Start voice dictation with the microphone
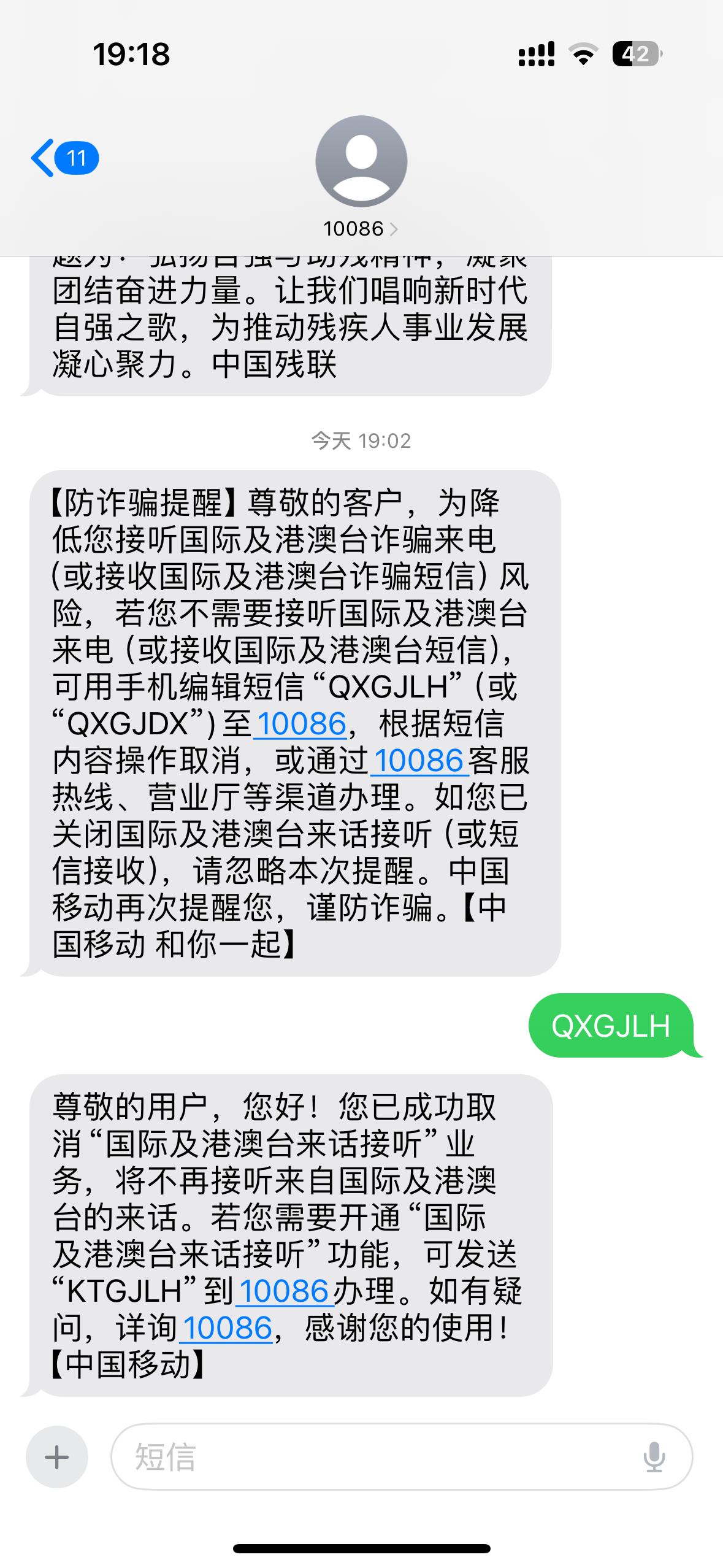 (654, 1456)
